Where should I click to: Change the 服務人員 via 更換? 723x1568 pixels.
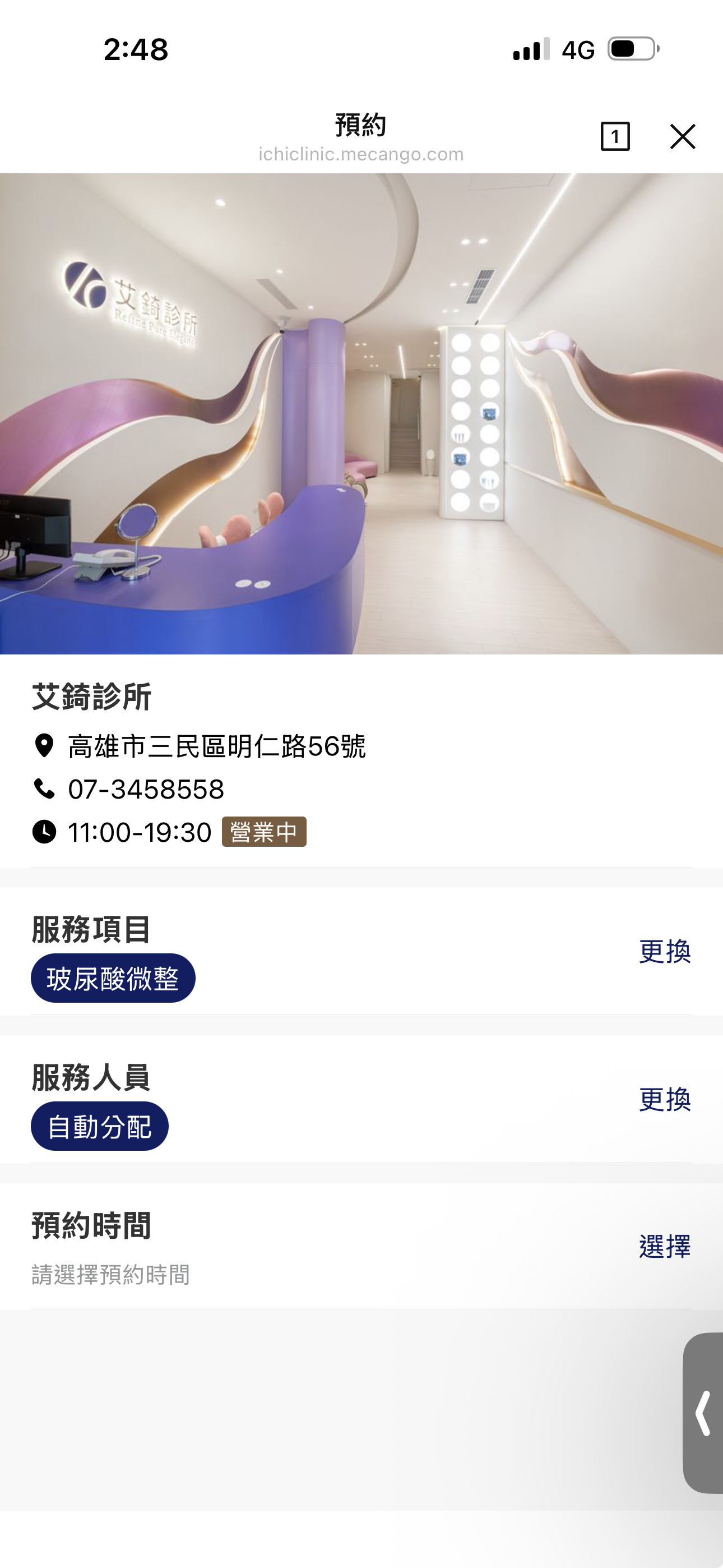pyautogui.click(x=665, y=1099)
